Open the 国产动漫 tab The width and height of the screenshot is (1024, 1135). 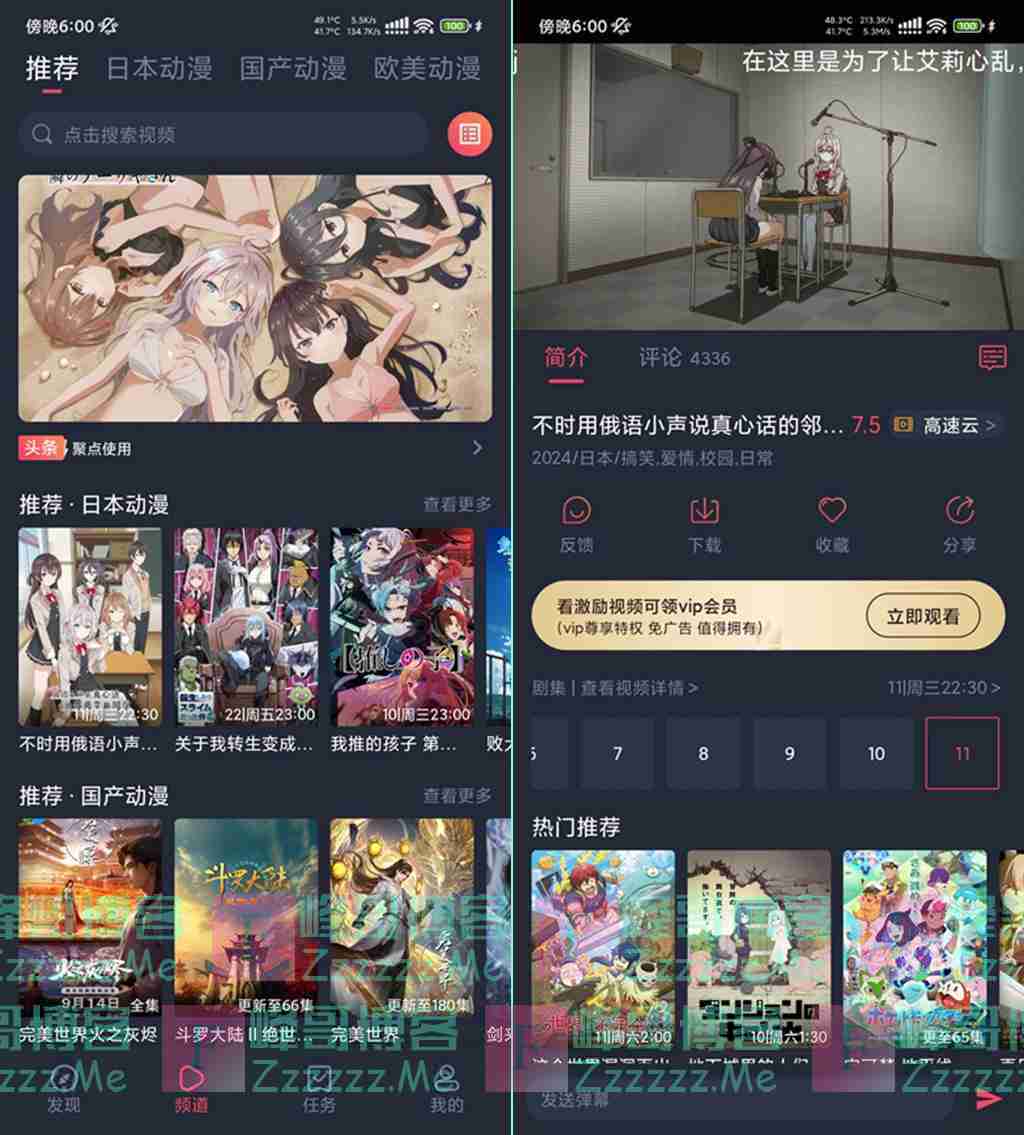293,68
